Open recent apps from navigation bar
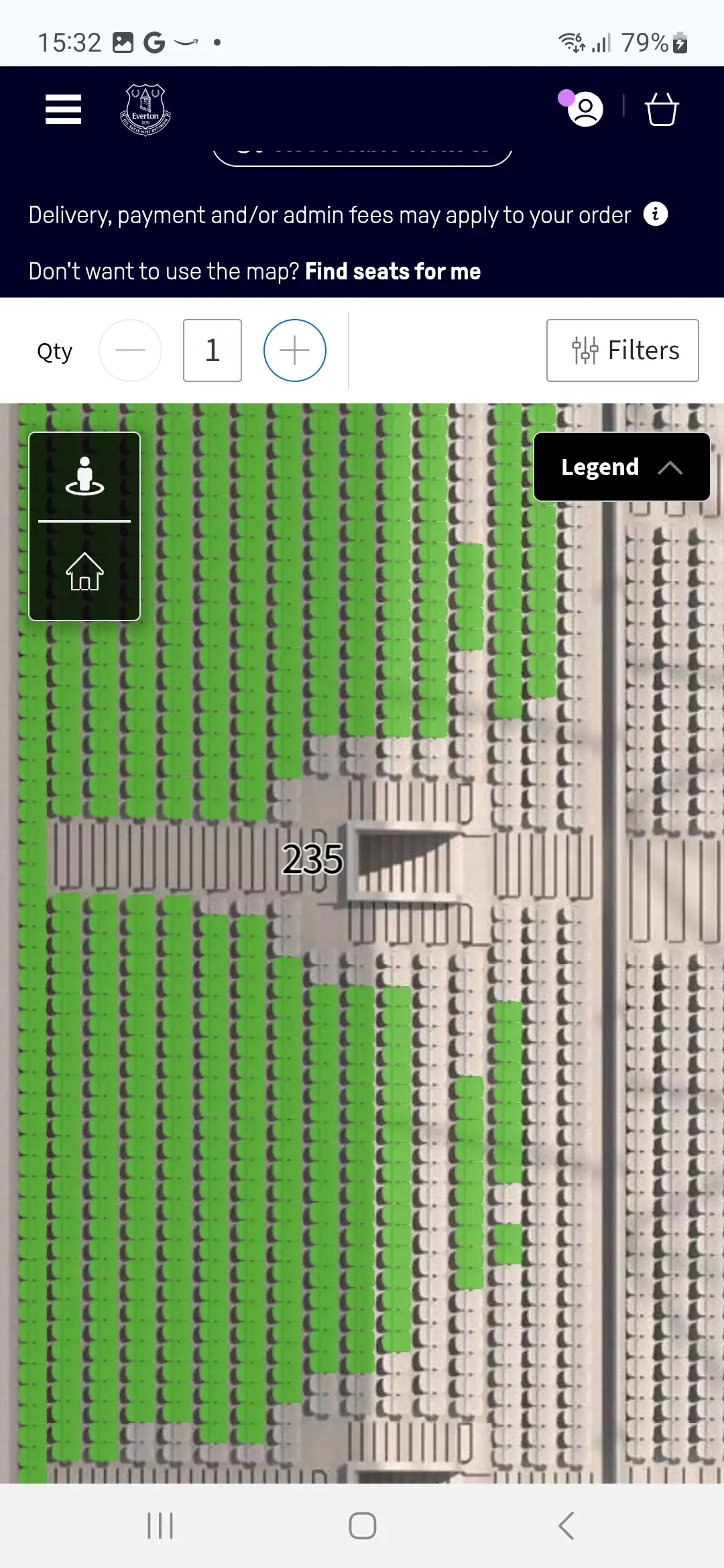The width and height of the screenshot is (724, 1568). coord(160,1526)
